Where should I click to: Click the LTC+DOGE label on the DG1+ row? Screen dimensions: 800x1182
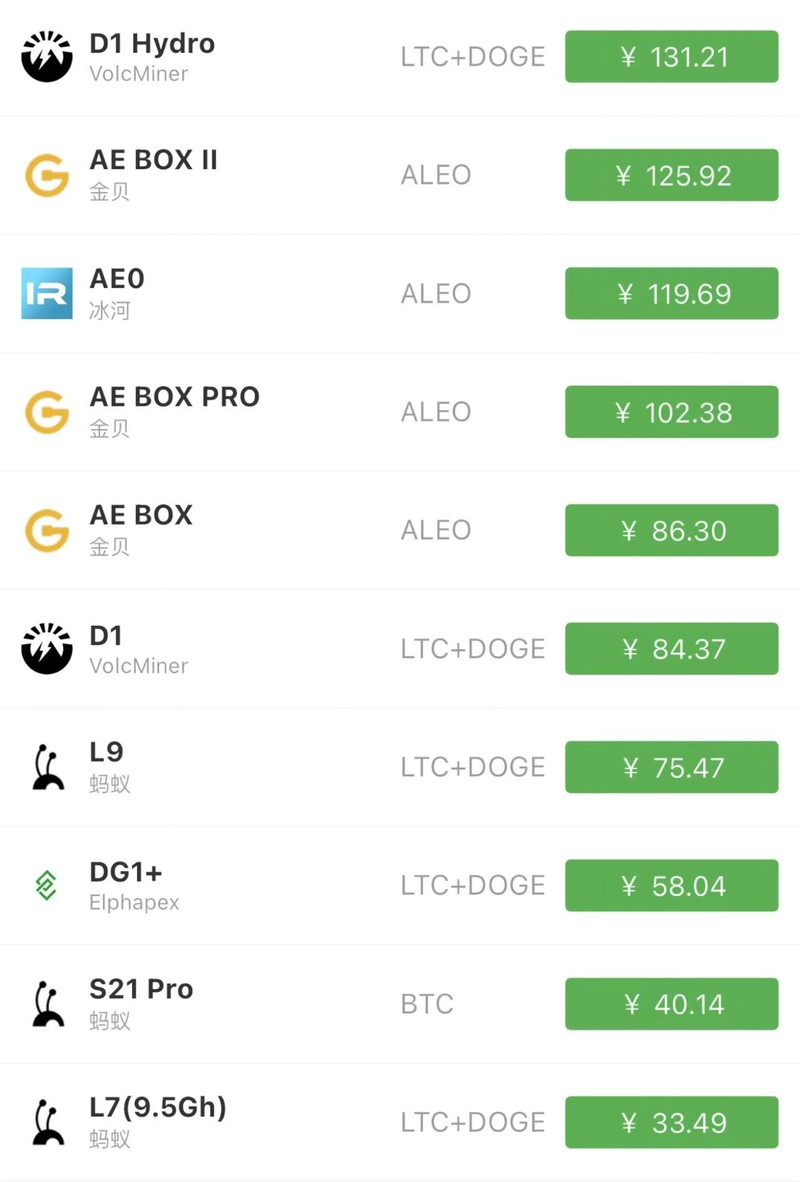click(473, 884)
